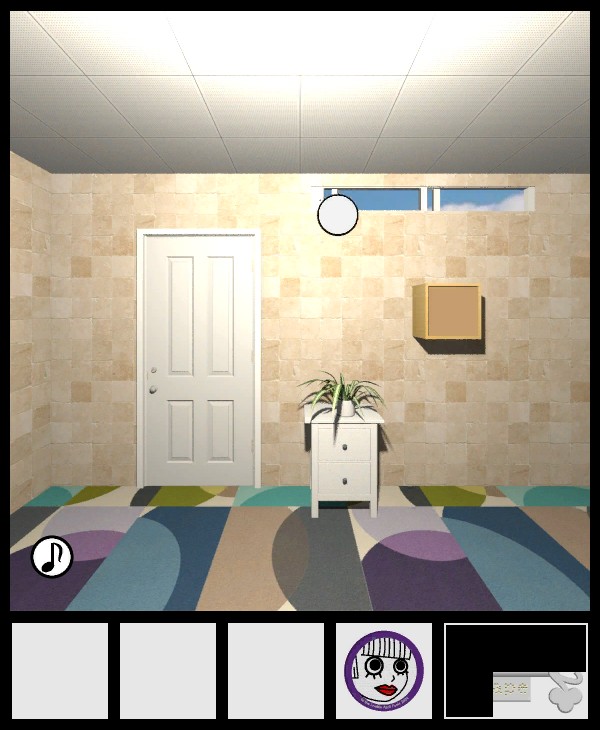Tap the round white wall clock
This screenshot has height=730, width=600.
click(338, 215)
